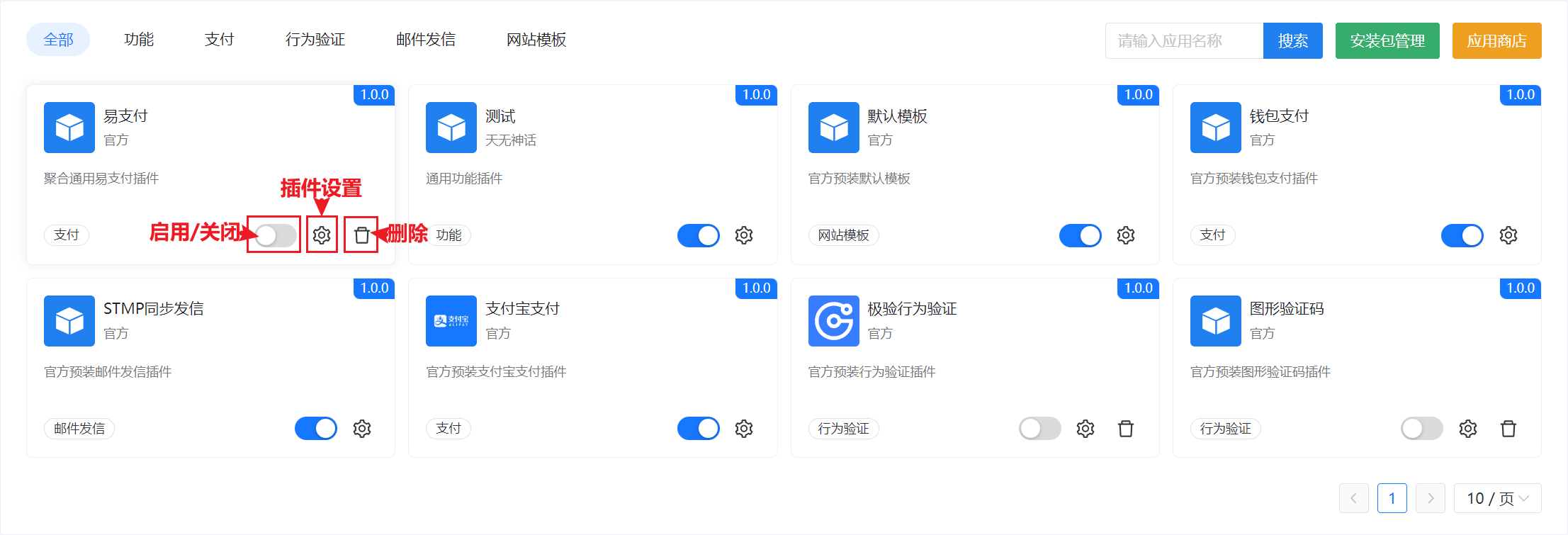
Task: Switch to 邮件发信 tab
Action: [x=426, y=40]
